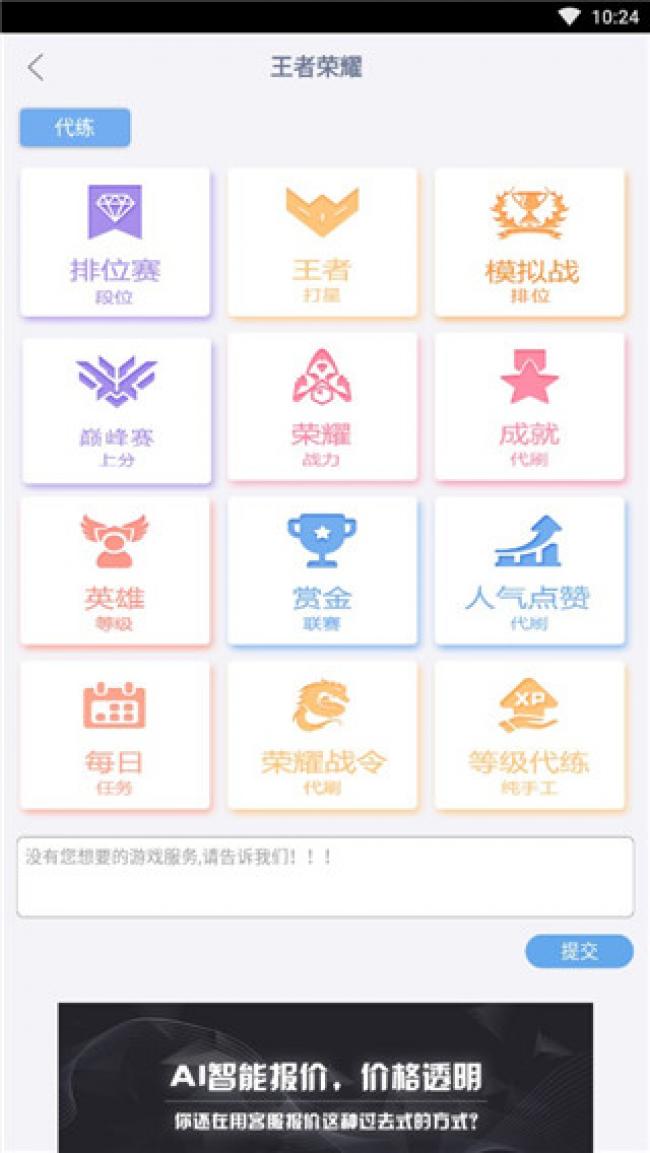Tap the 提交 button
650x1153 pixels.
click(579, 951)
